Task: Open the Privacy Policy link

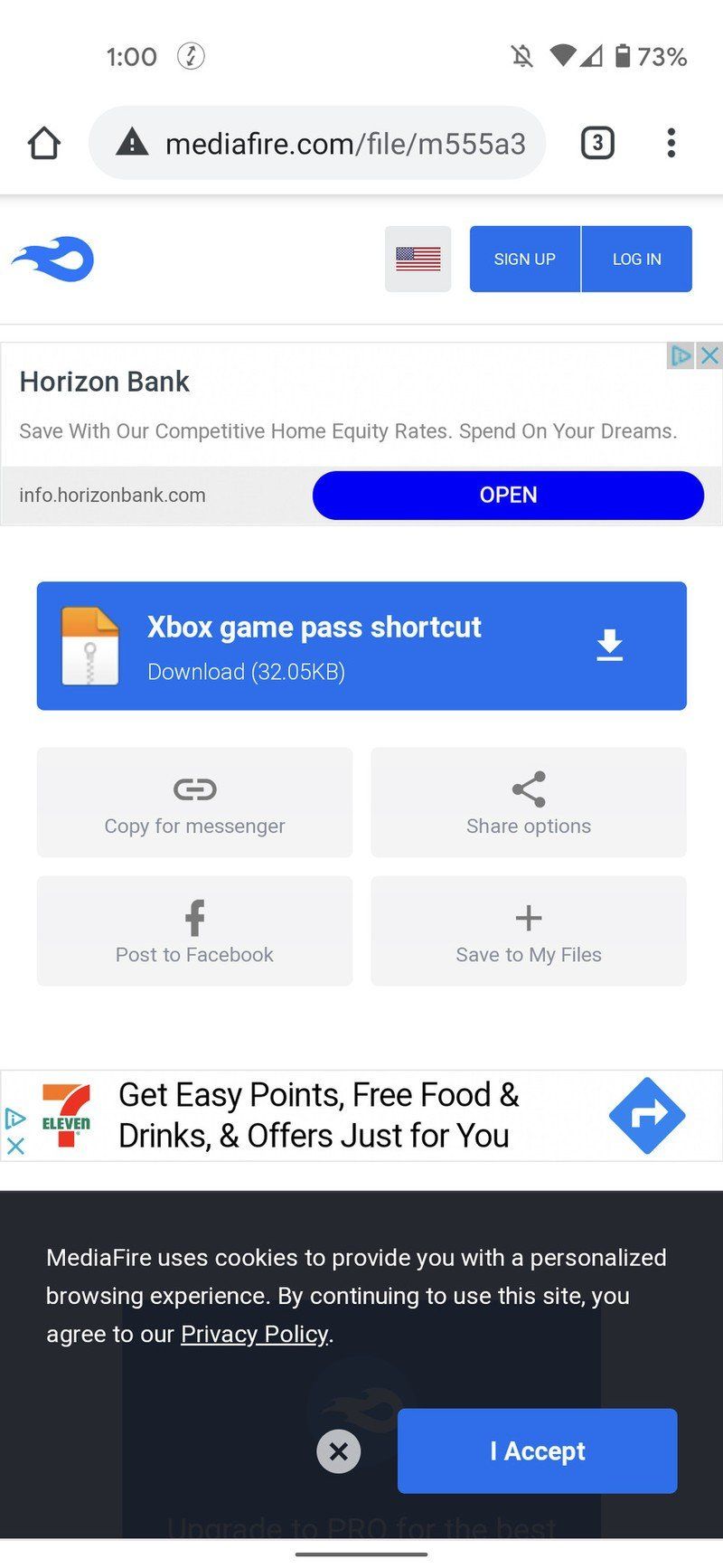Action: click(x=254, y=1333)
